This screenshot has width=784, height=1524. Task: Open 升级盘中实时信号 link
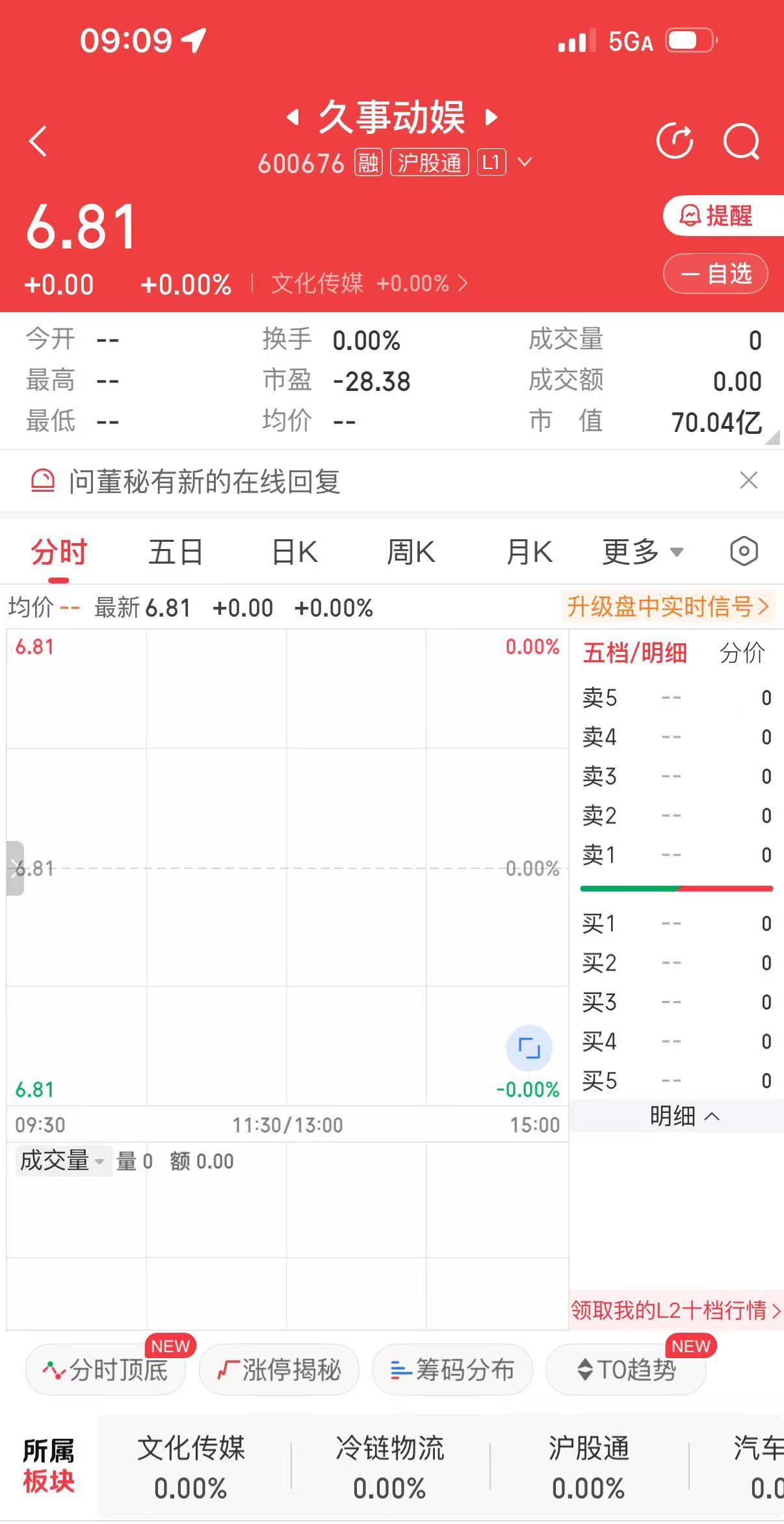point(668,606)
